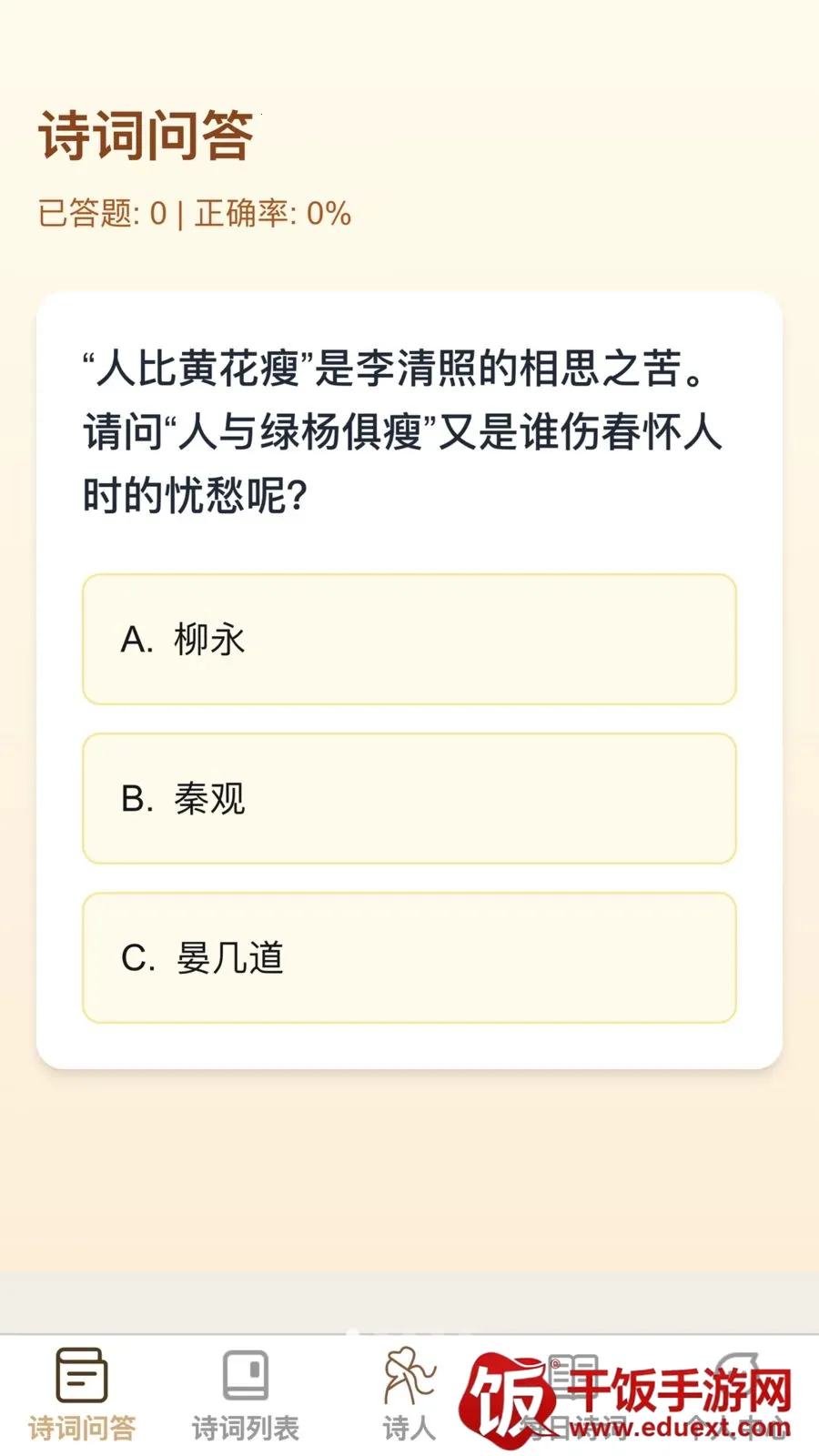Select answer A. 柳永

coord(409,639)
